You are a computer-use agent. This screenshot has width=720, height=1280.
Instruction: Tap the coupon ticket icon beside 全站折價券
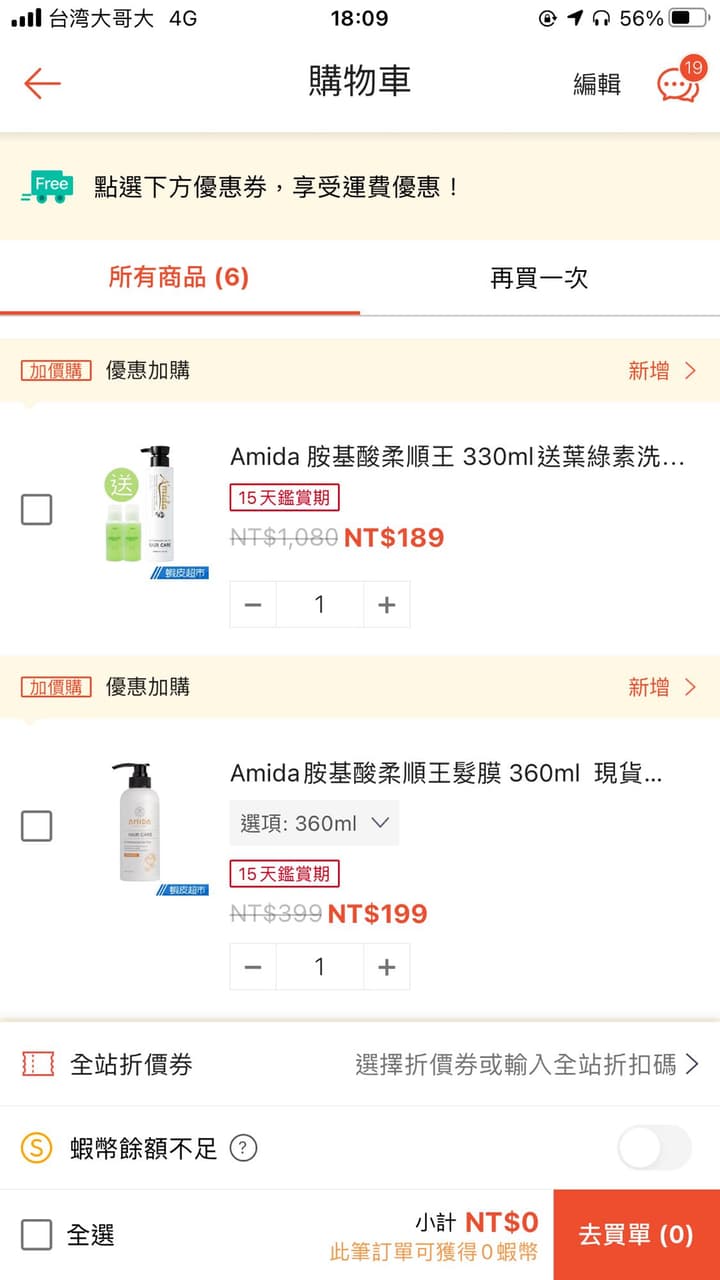click(35, 1065)
